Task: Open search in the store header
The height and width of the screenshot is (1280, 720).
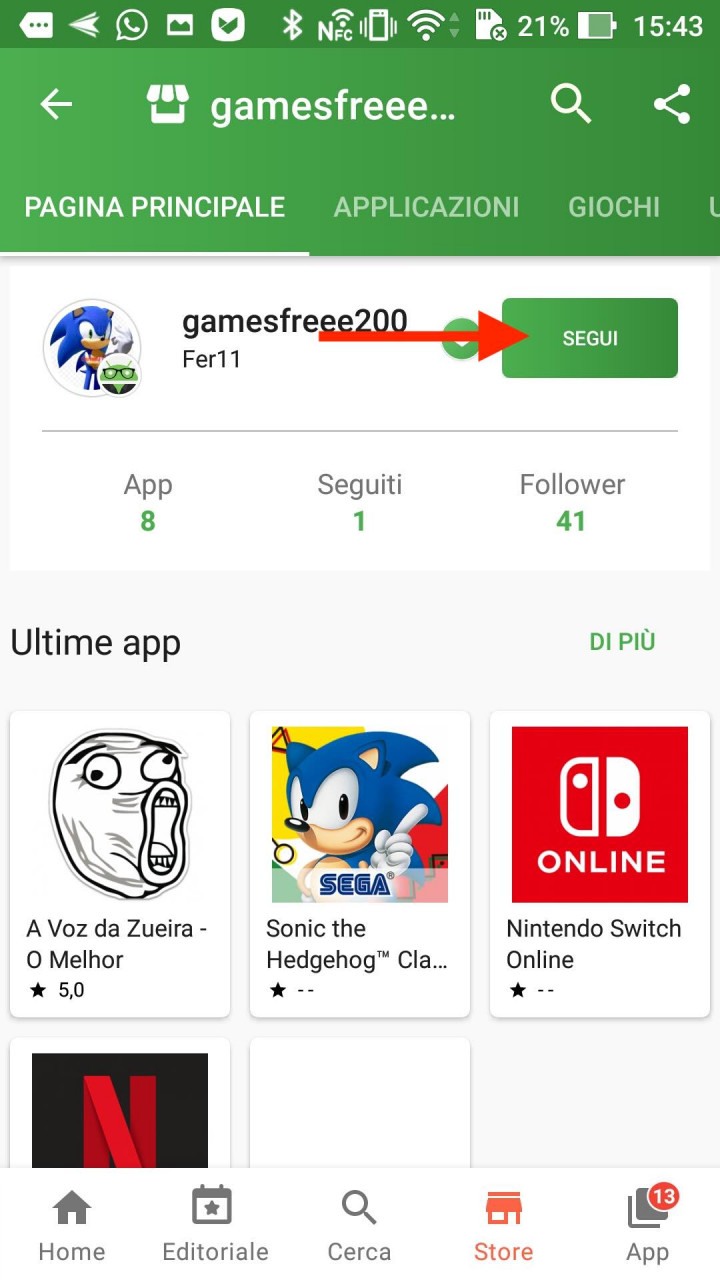Action: pos(571,104)
